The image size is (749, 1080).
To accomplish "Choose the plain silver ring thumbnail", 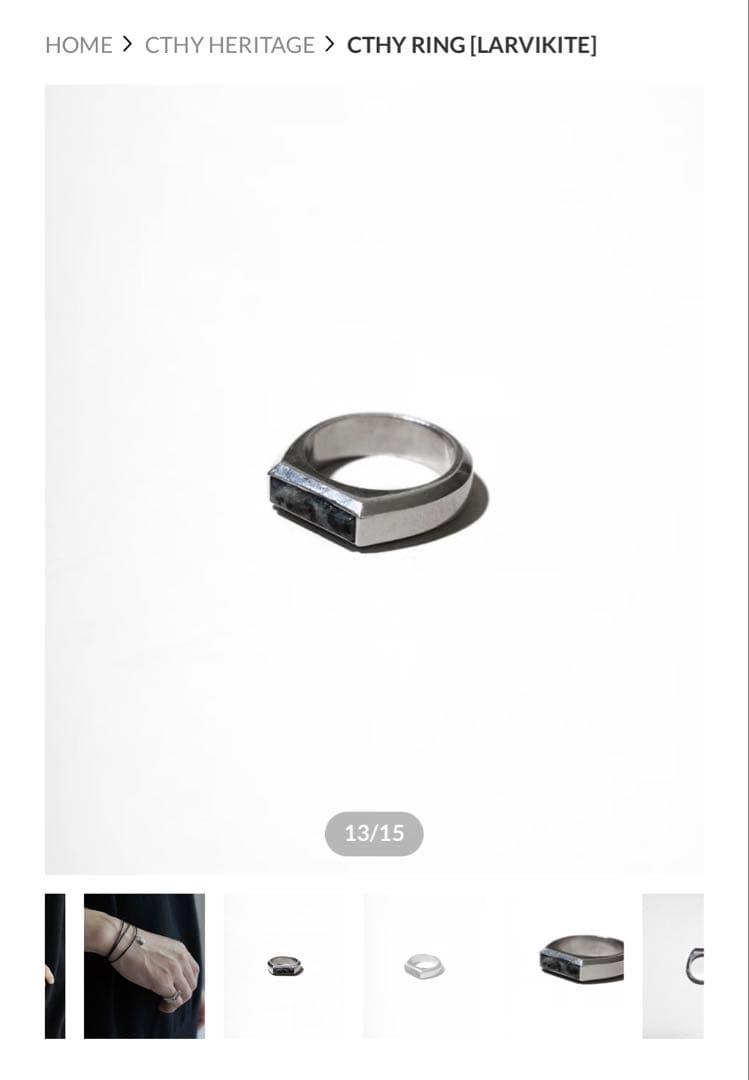I will [x=423, y=965].
